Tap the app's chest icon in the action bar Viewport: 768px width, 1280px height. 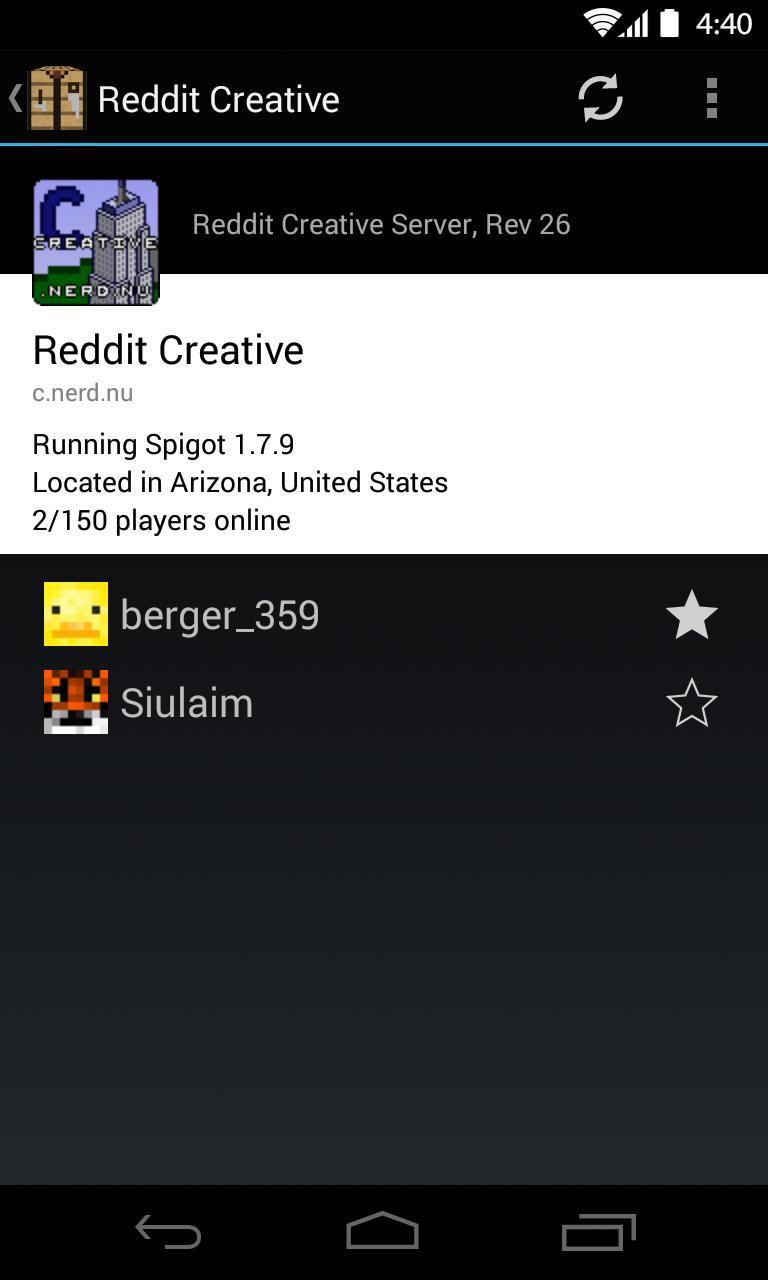[57, 97]
